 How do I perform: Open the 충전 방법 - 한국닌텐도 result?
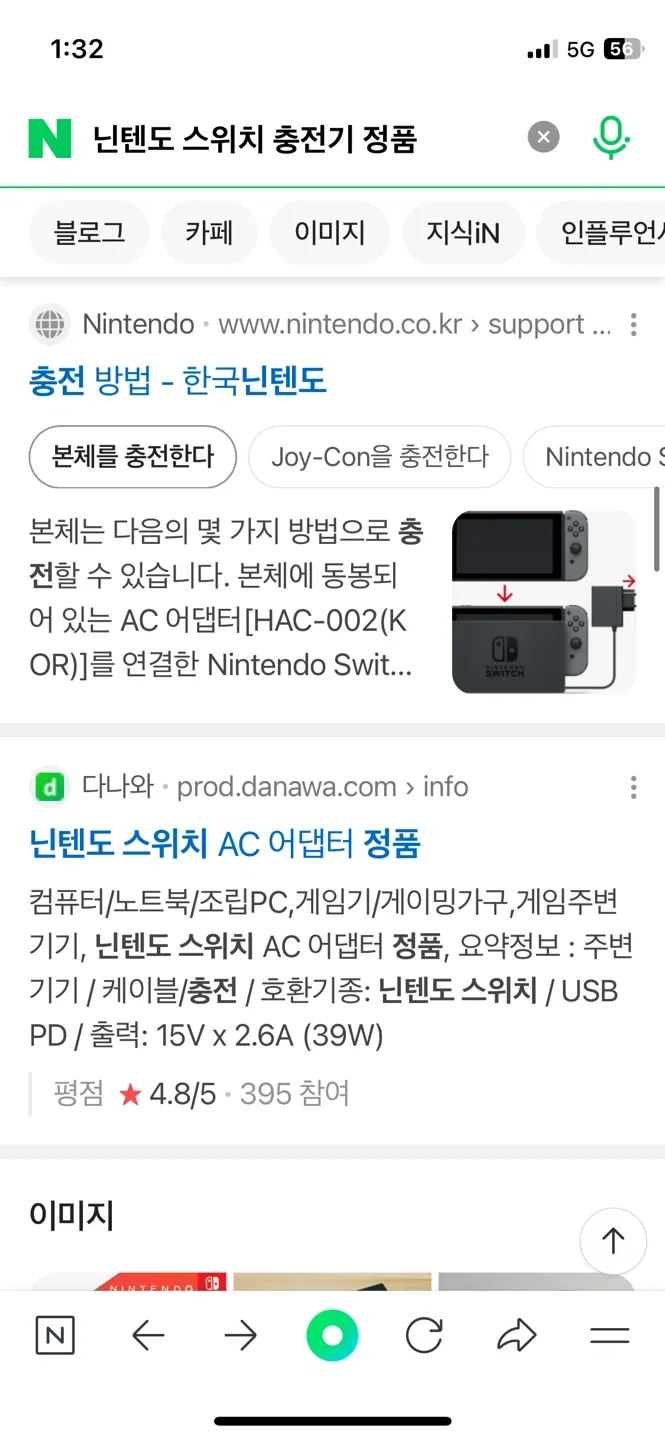point(178,381)
